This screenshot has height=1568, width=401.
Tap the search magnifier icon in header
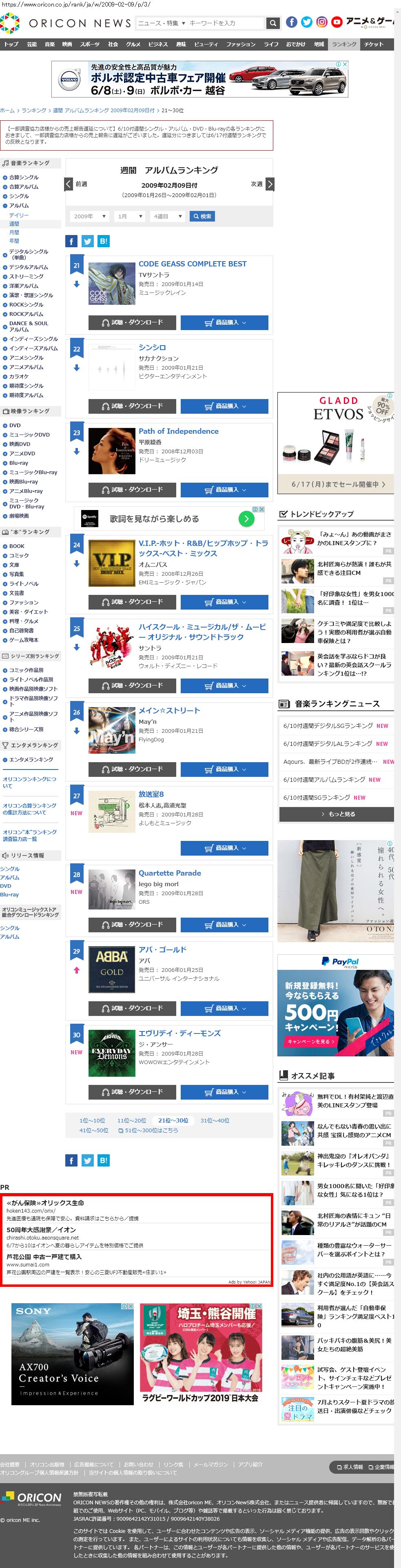coord(273,23)
